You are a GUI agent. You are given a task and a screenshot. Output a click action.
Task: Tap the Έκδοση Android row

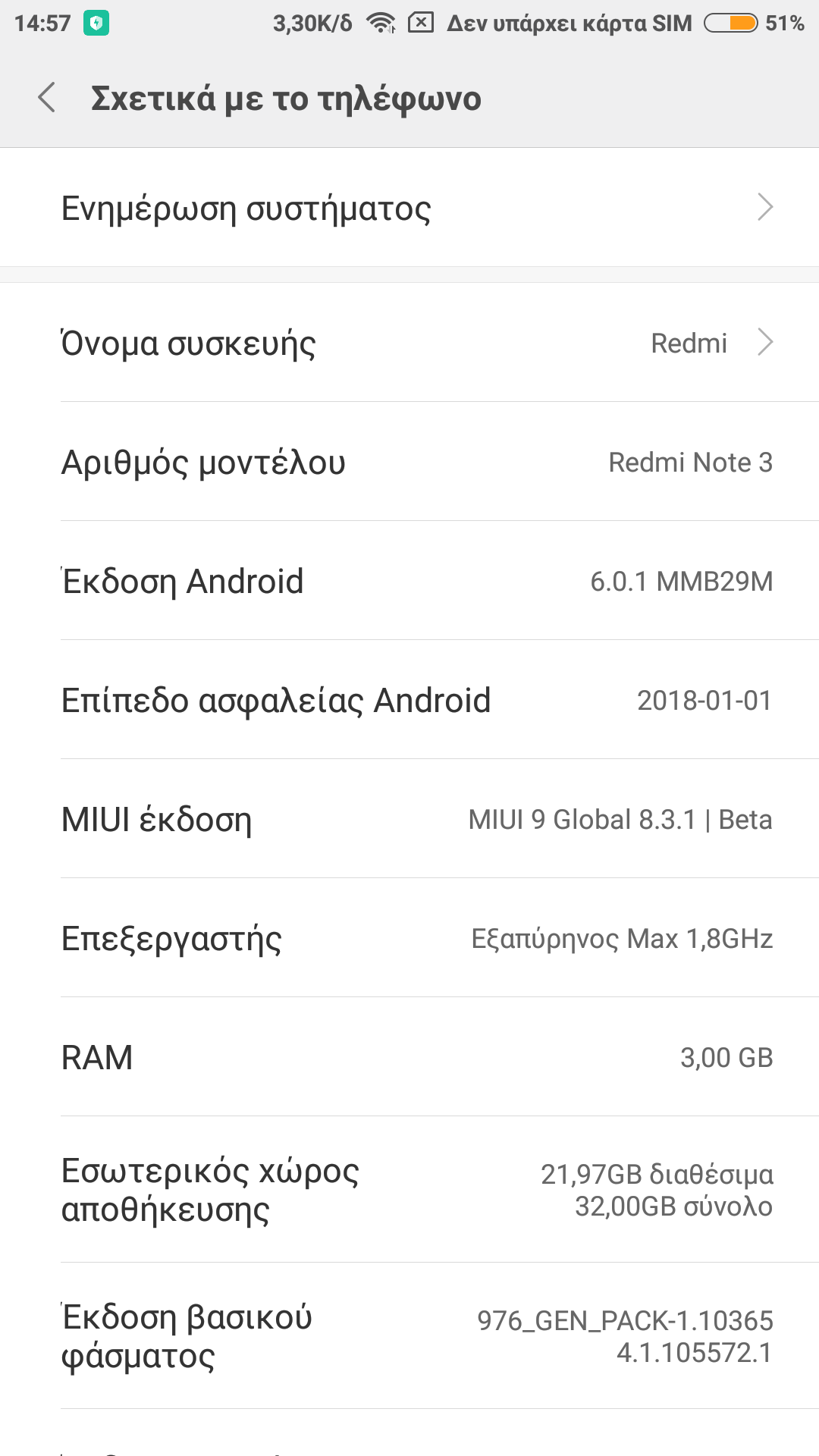[x=409, y=581]
